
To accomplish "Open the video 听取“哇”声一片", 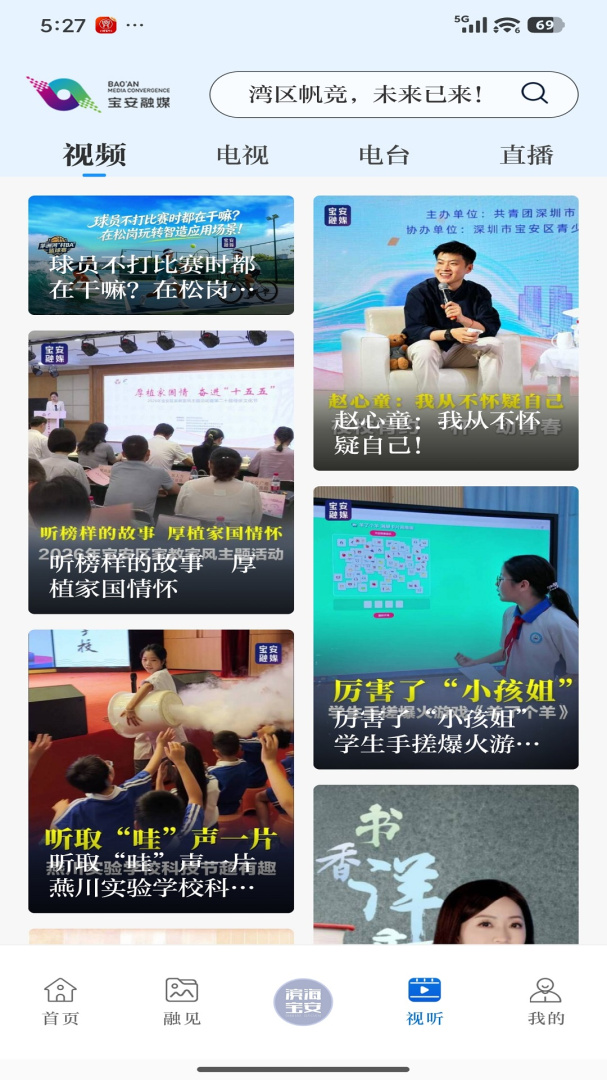I will pyautogui.click(x=161, y=771).
